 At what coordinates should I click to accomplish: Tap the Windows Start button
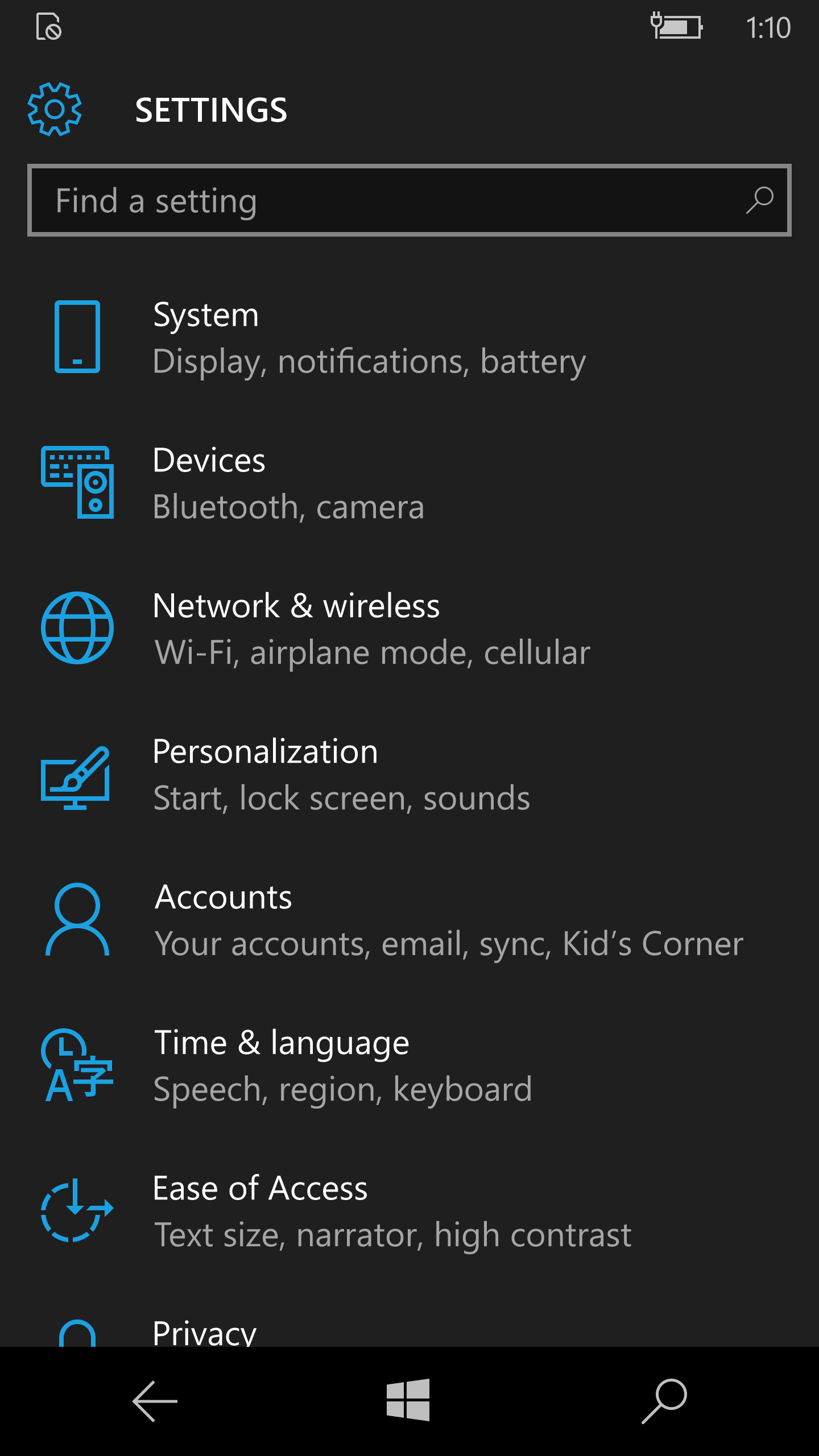coord(408,1400)
